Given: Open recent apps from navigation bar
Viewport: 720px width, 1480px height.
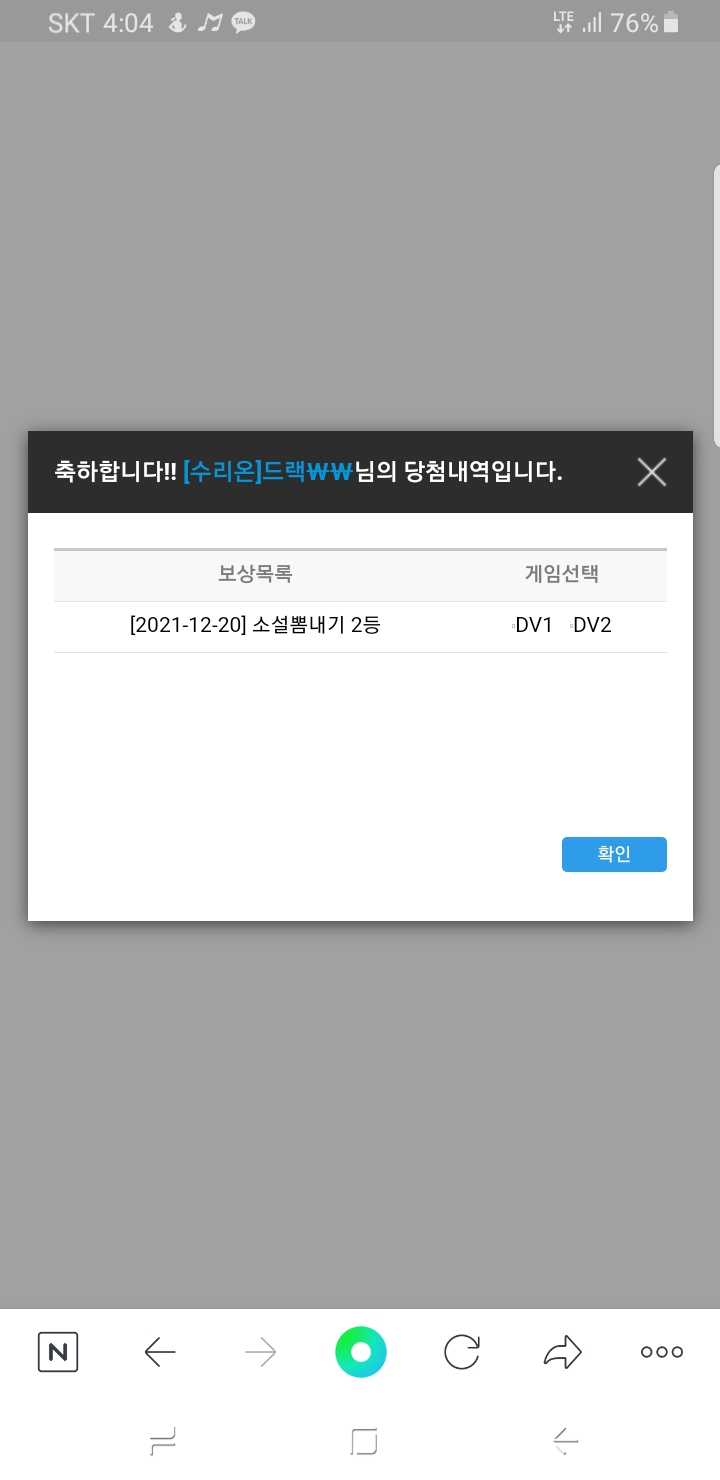Looking at the screenshot, I should 162,1441.
